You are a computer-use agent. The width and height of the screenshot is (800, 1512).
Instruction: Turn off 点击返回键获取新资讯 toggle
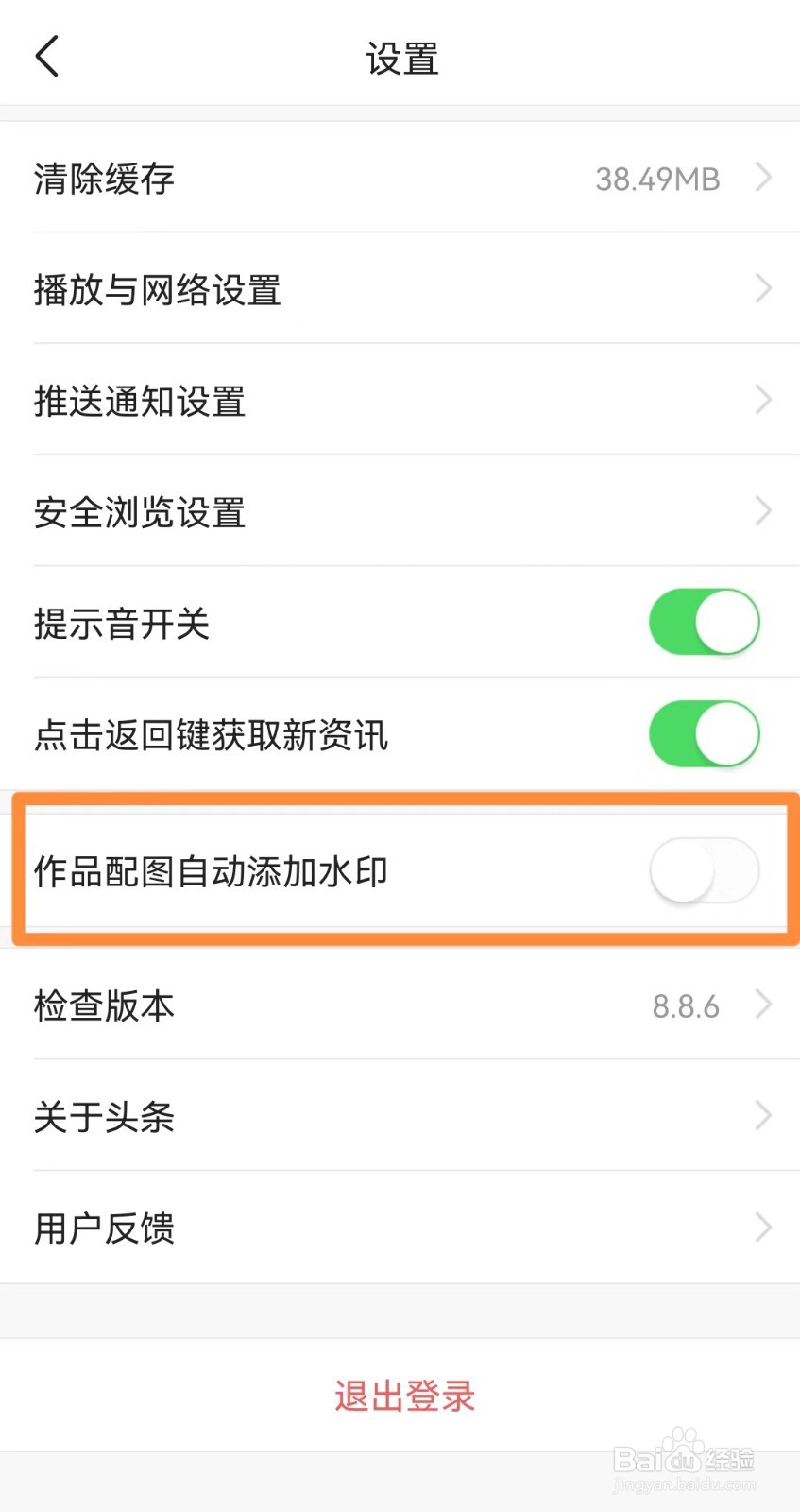[704, 733]
